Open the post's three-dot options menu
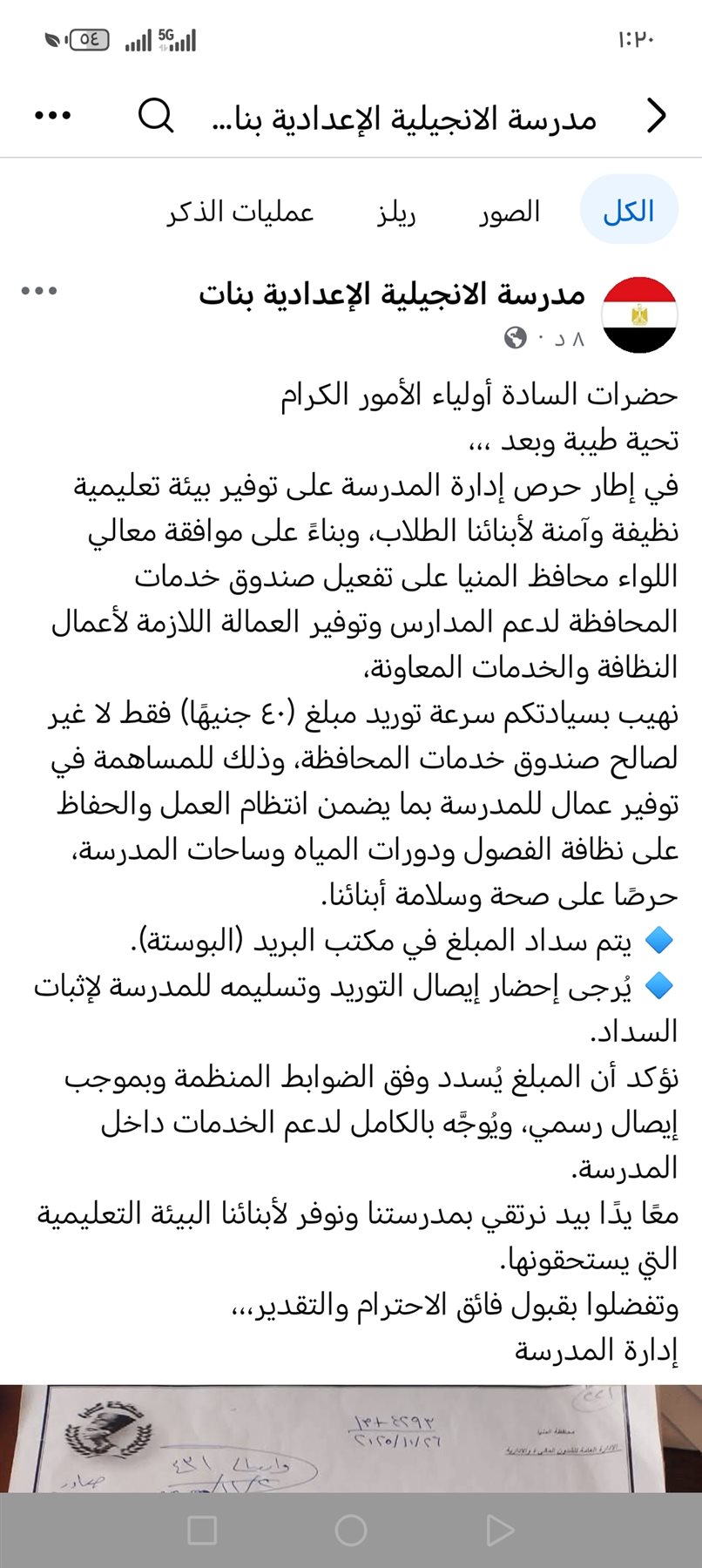Viewport: 702px width, 1568px height. point(40,291)
